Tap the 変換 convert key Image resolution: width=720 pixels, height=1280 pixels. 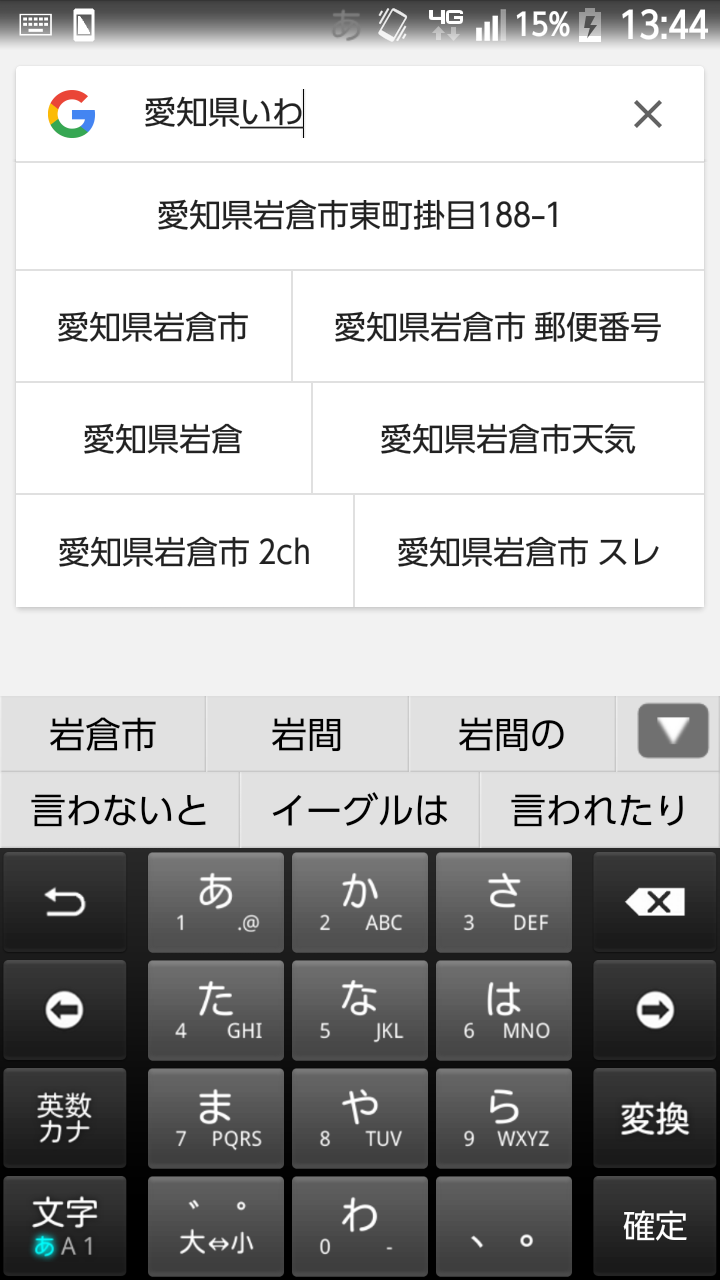click(x=655, y=1118)
